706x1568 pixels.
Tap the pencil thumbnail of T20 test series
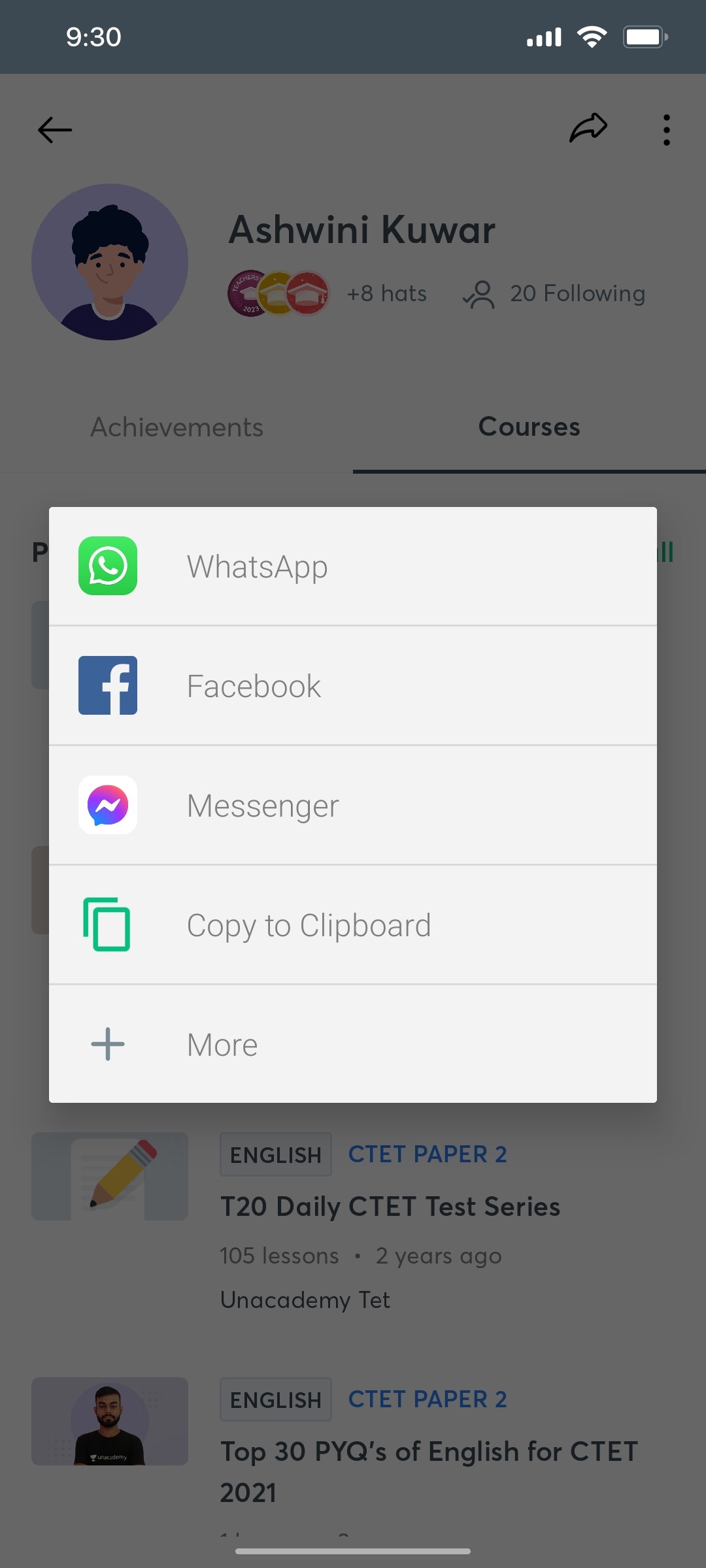tap(109, 1176)
